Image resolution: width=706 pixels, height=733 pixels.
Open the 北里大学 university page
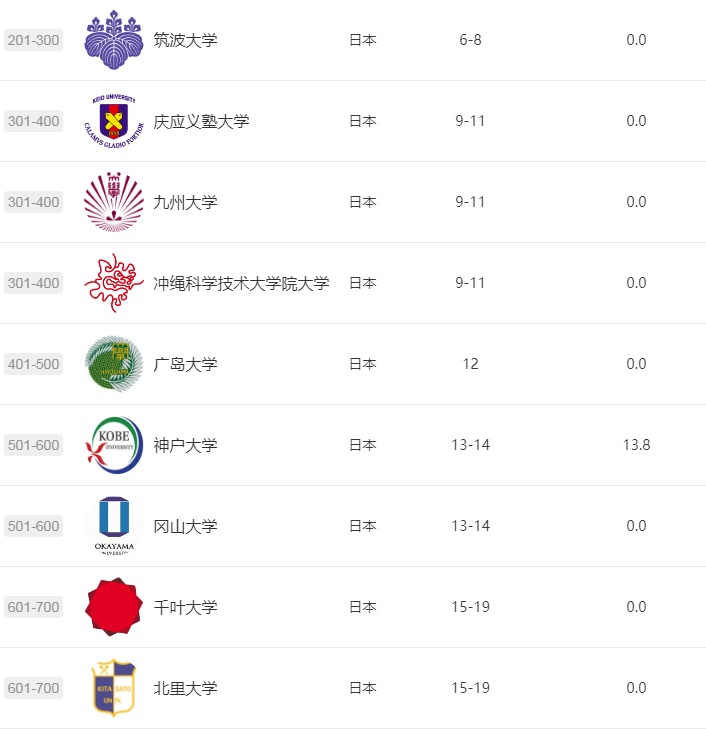click(185, 688)
